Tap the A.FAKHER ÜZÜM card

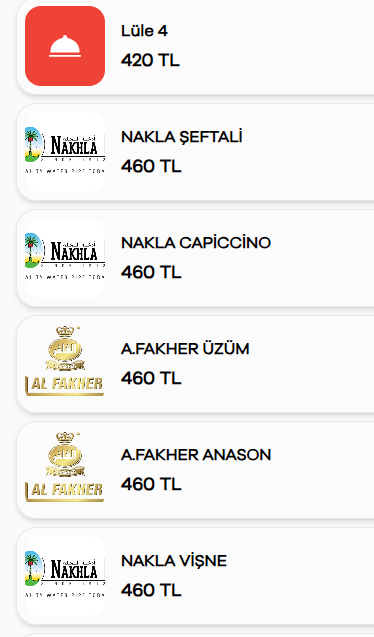point(195,364)
